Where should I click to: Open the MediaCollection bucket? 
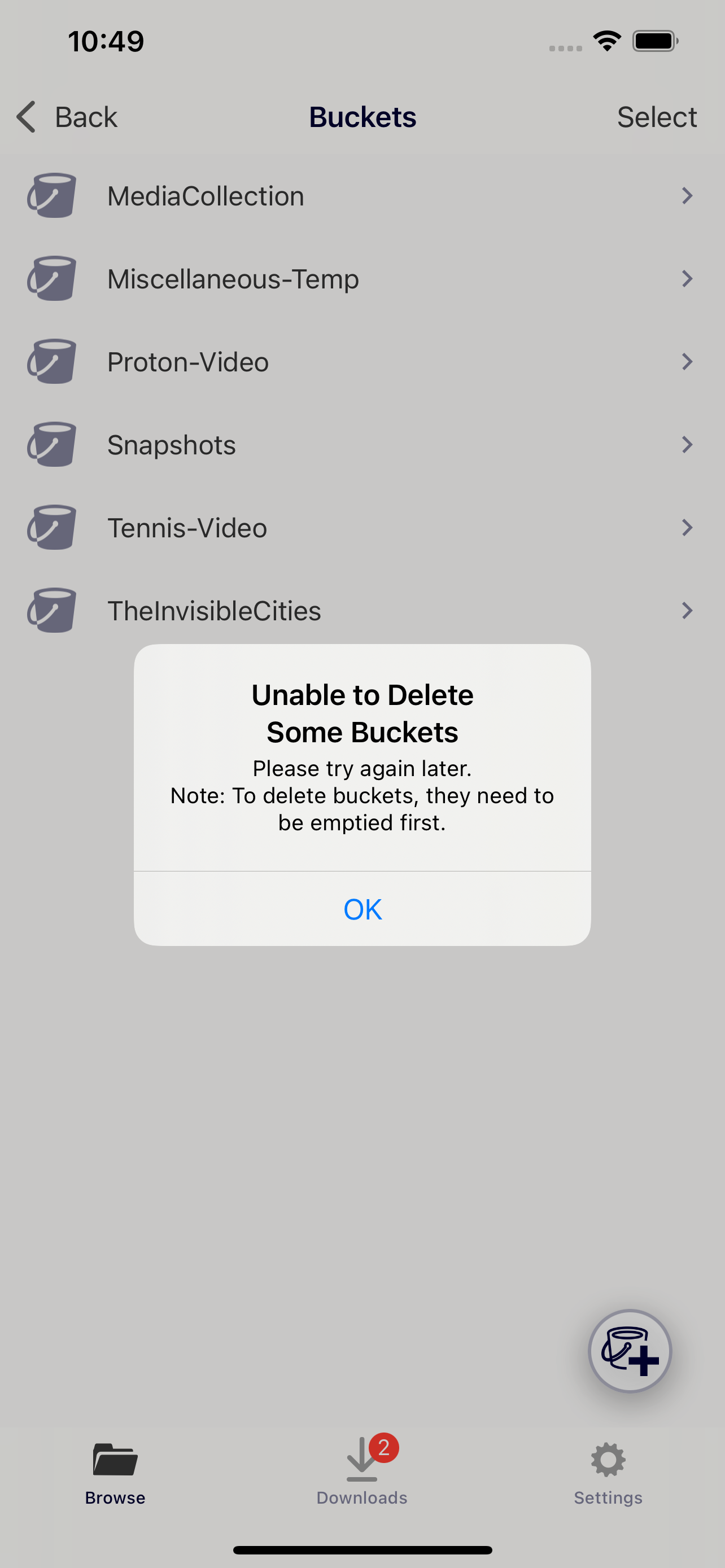[x=362, y=196]
